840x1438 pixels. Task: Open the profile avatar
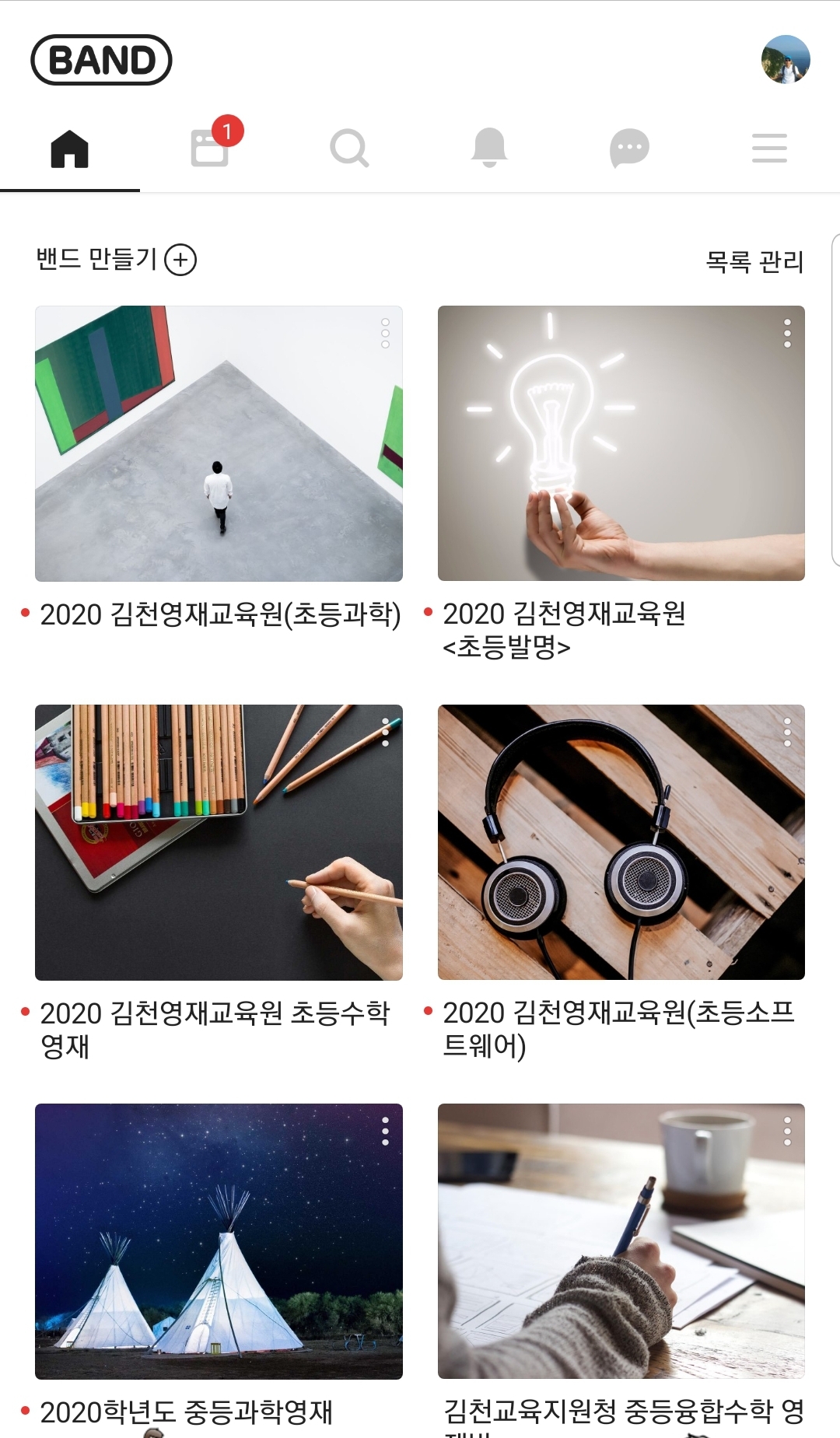pyautogui.click(x=786, y=59)
